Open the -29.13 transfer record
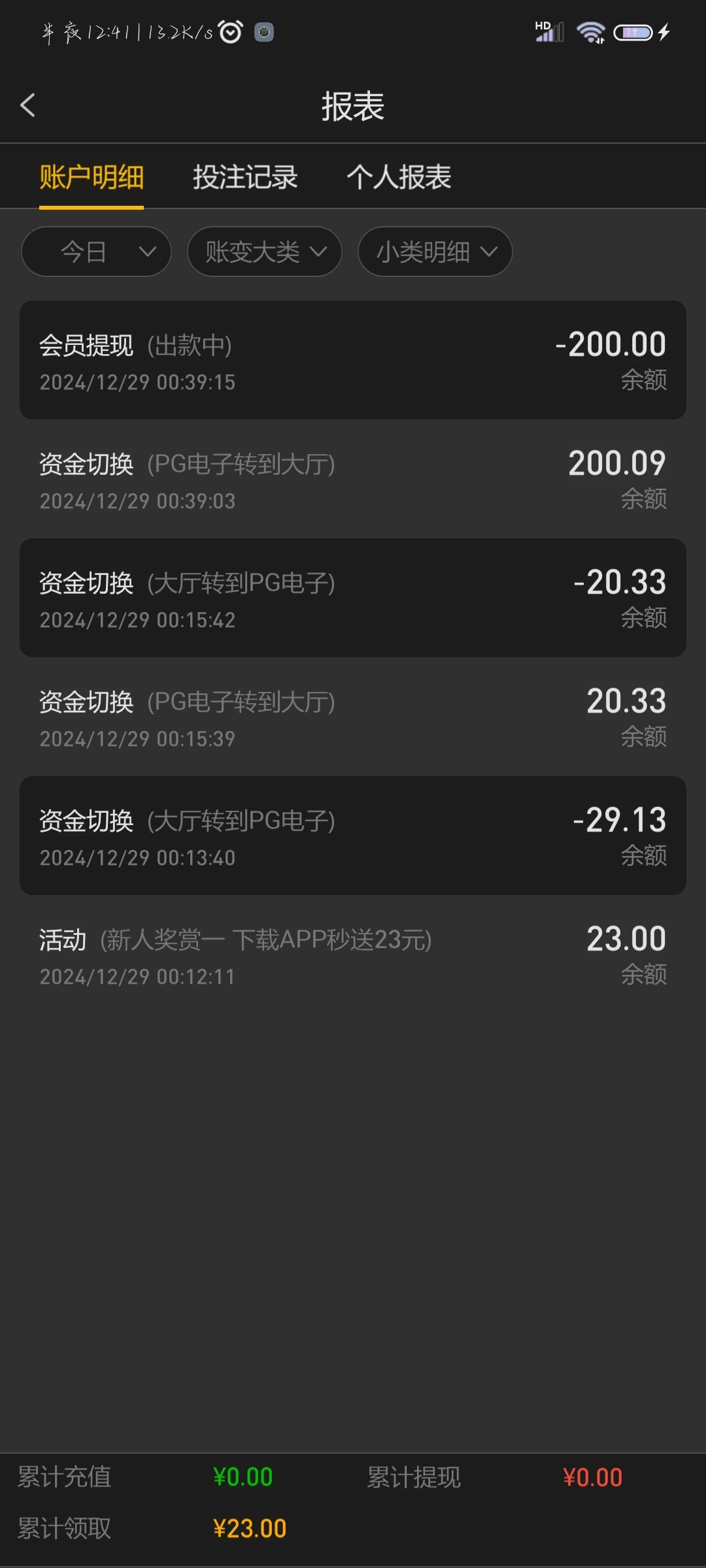The width and height of the screenshot is (706, 1568). 353,836
